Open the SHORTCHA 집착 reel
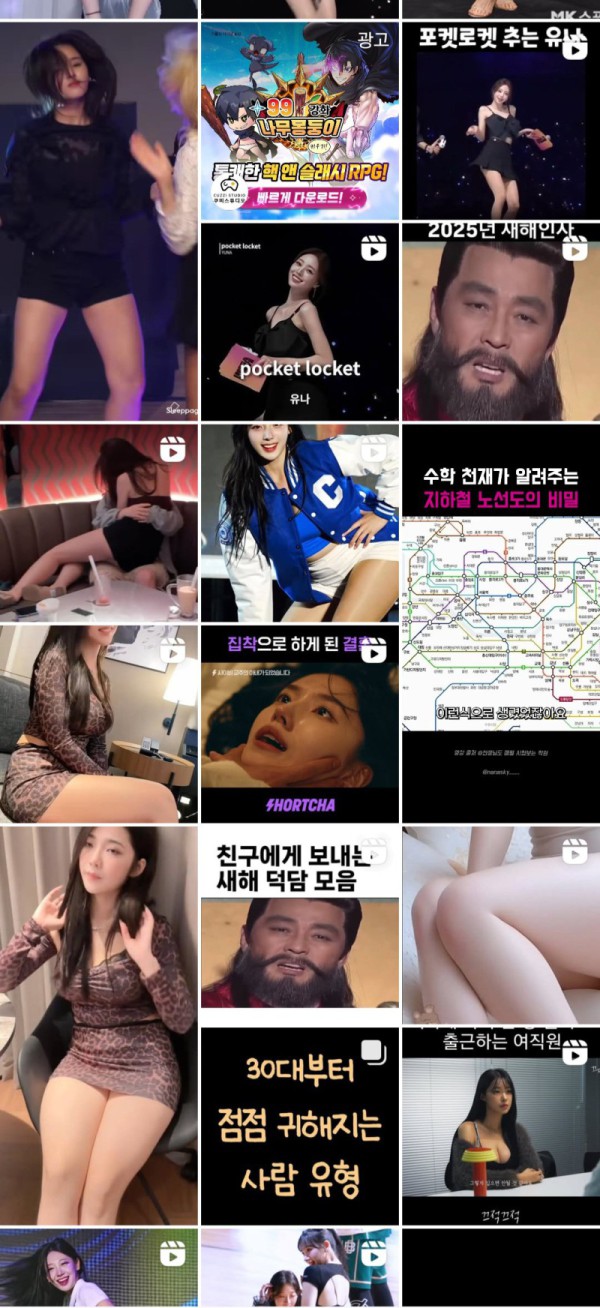 [x=300, y=724]
